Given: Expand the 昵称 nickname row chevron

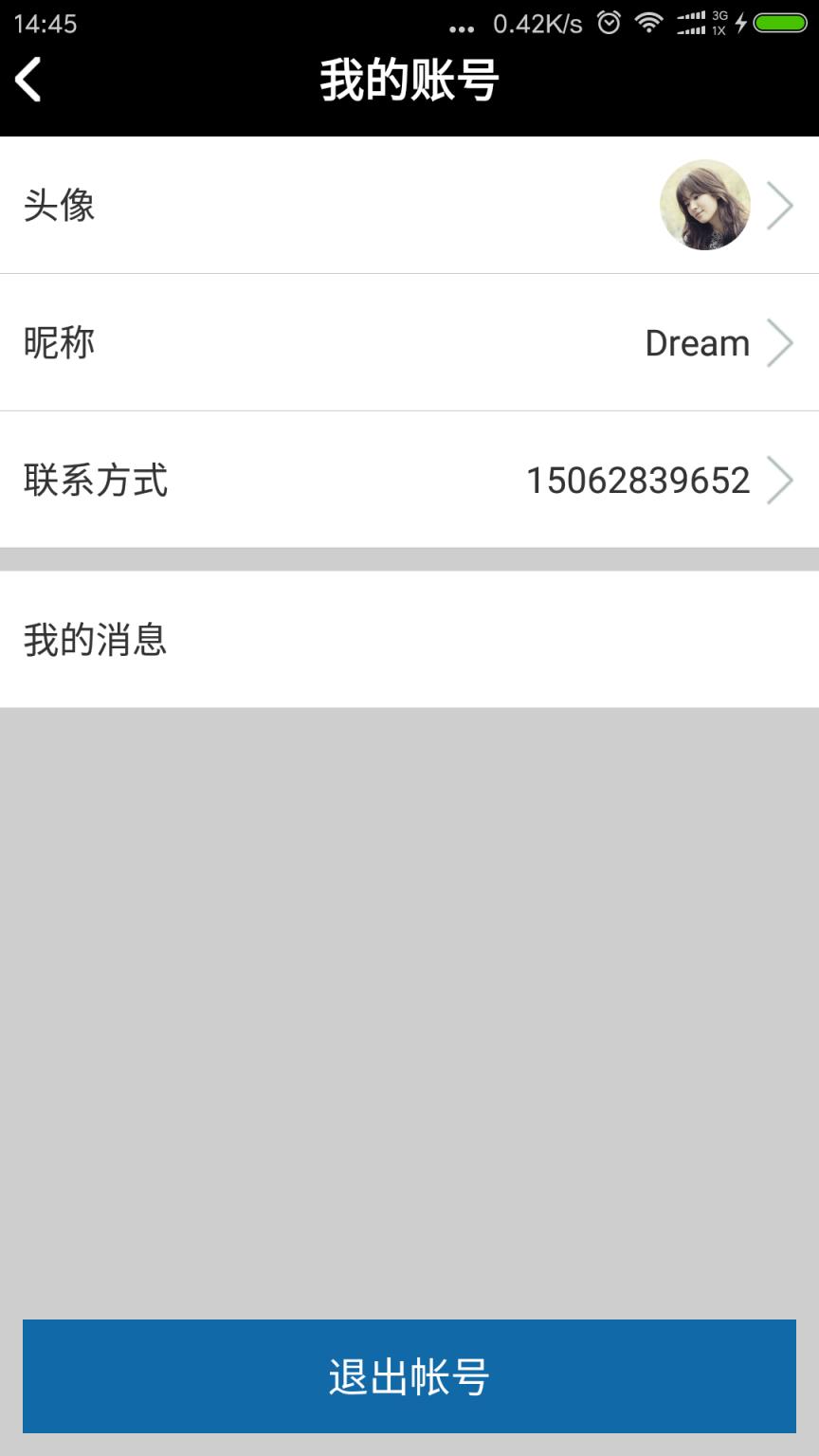Looking at the screenshot, I should [x=779, y=342].
